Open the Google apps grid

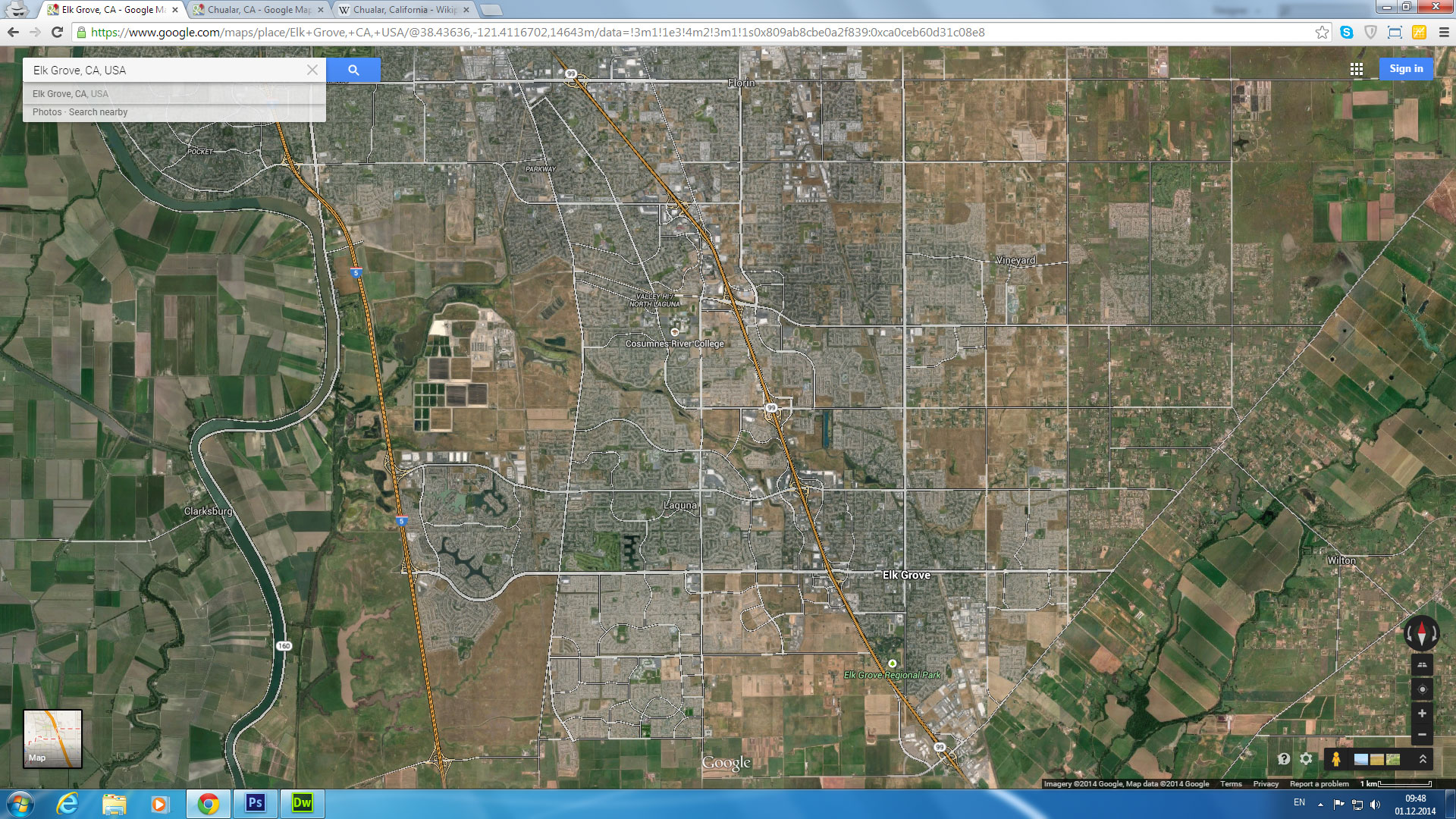[1357, 69]
